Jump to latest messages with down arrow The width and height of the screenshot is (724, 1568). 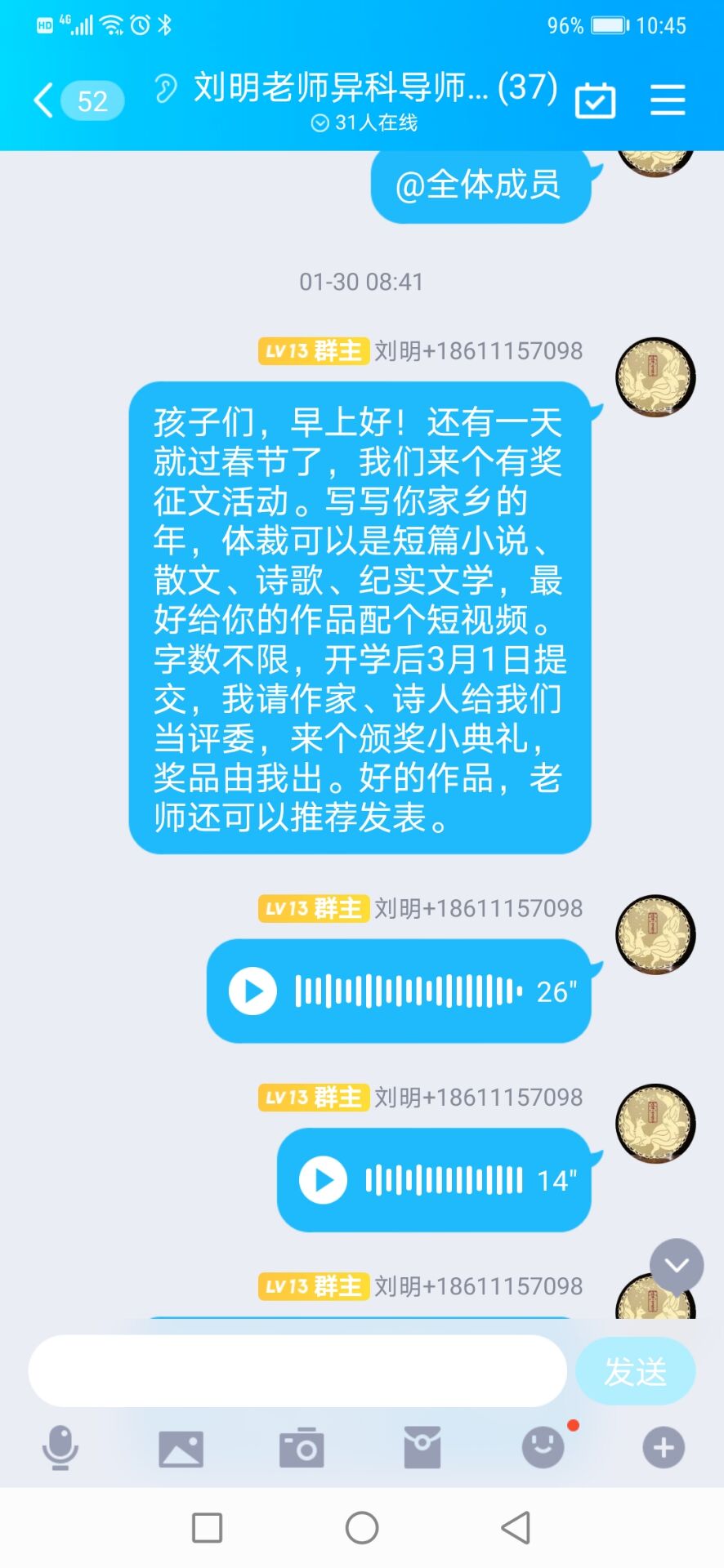click(x=676, y=1265)
